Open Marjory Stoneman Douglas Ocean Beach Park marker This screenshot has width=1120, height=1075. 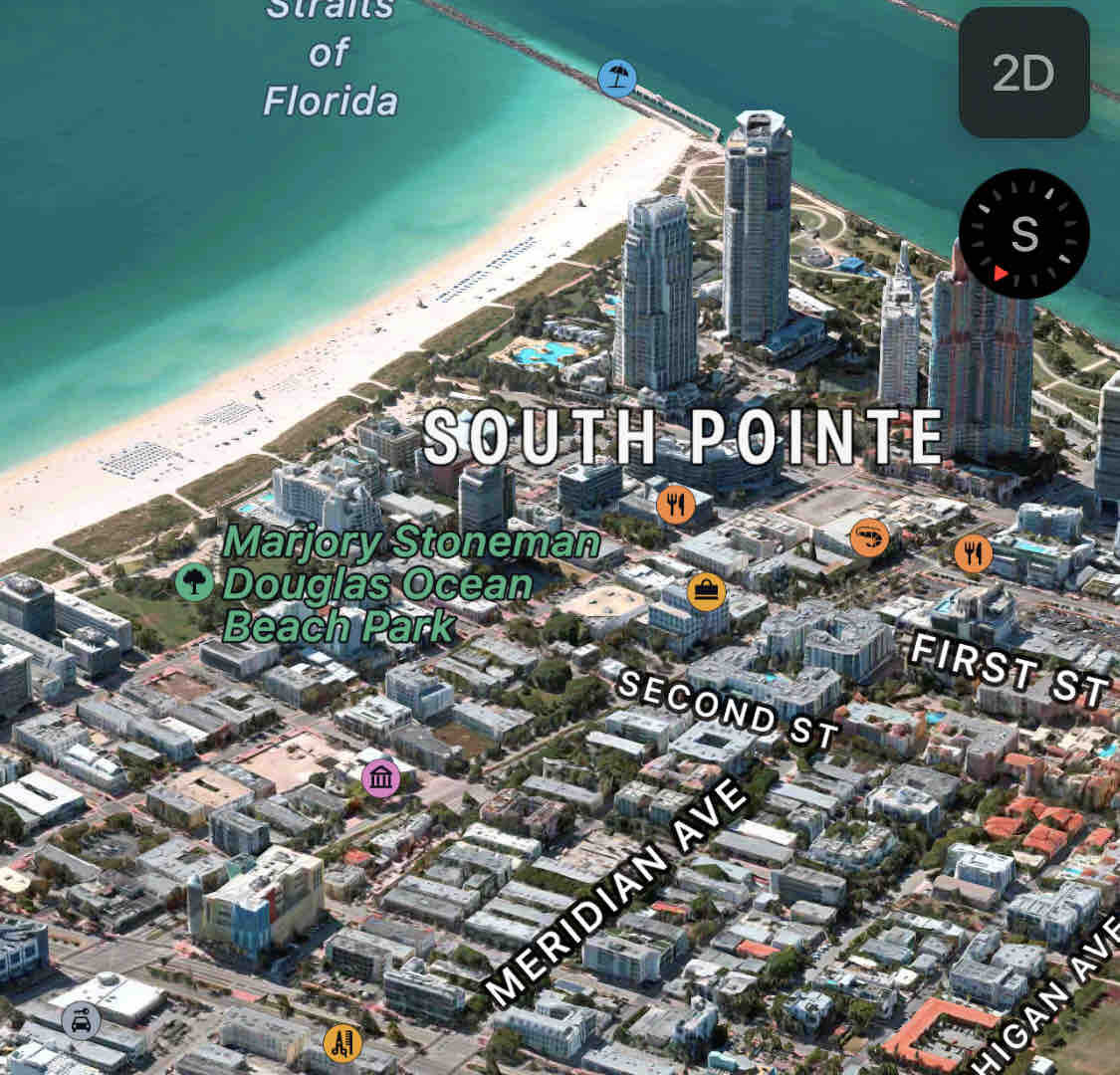point(194,581)
